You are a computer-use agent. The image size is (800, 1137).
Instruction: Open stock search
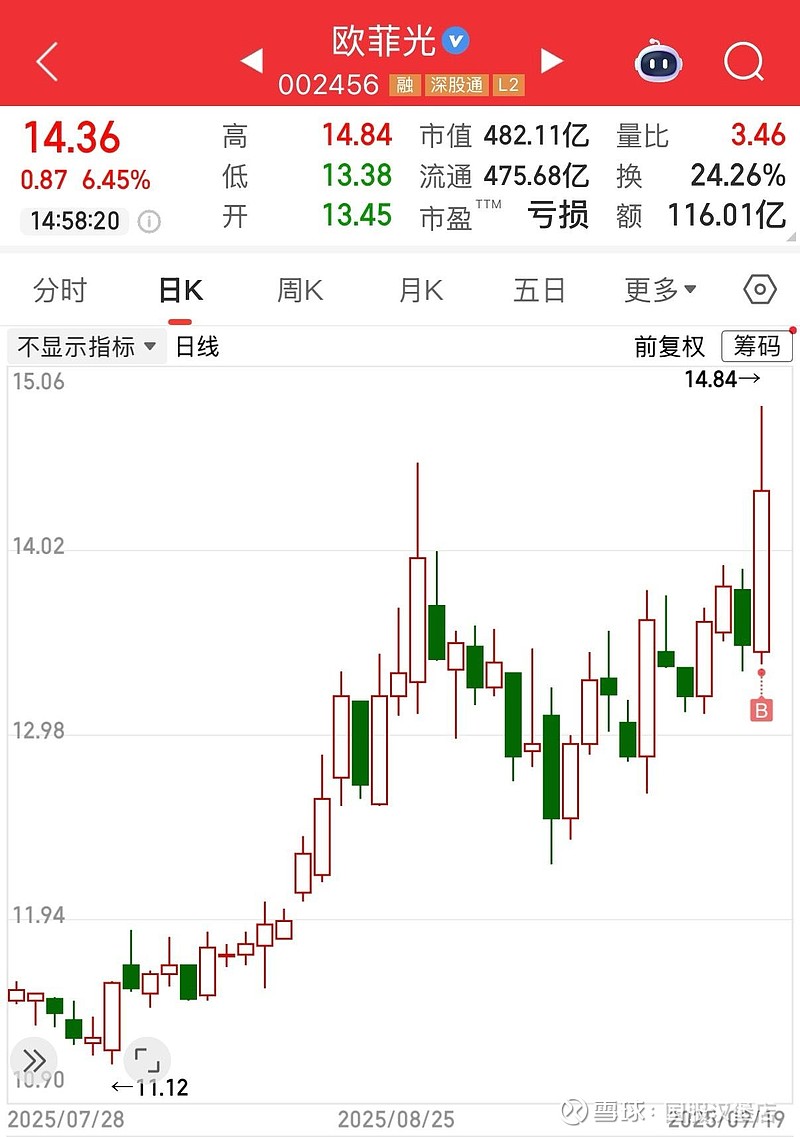743,62
